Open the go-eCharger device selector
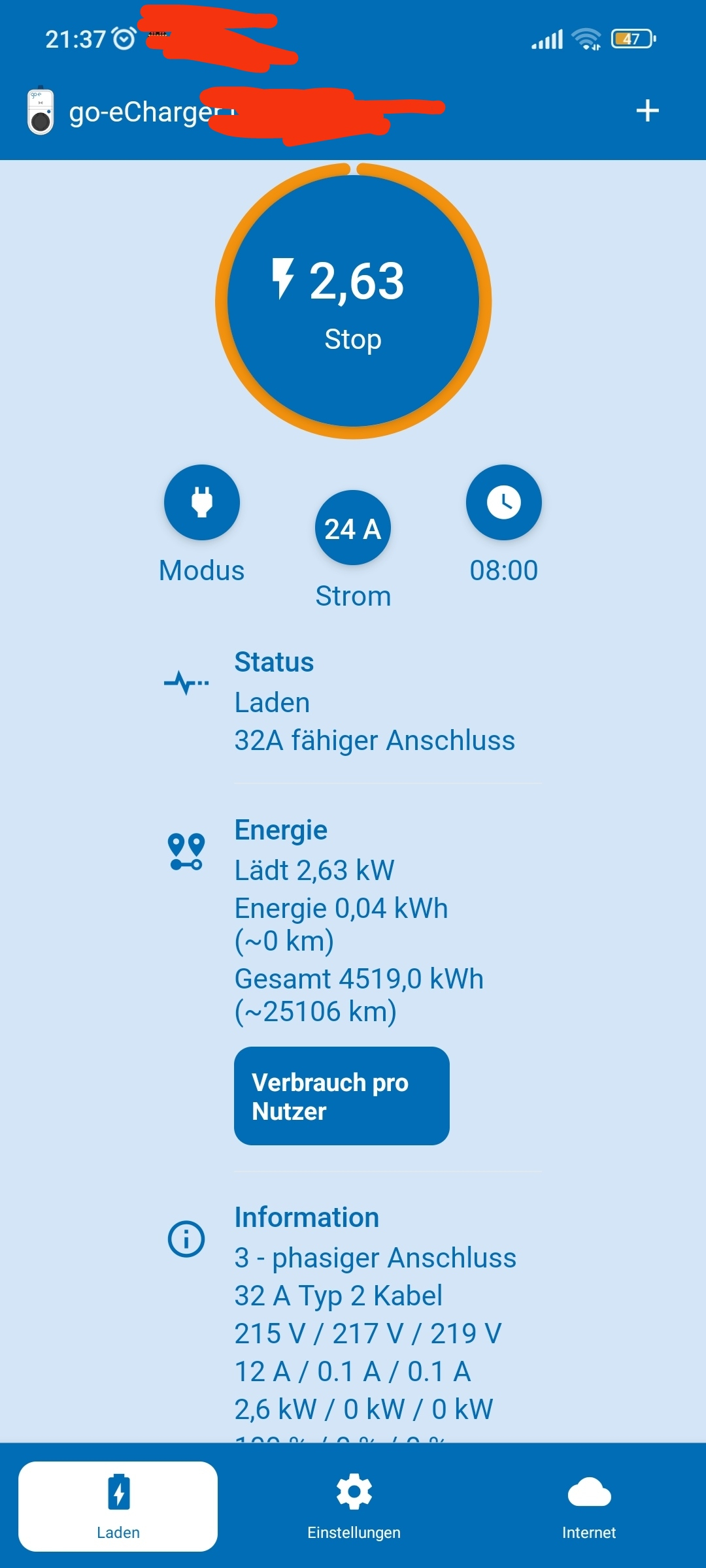This screenshot has height=1568, width=706. [x=131, y=112]
